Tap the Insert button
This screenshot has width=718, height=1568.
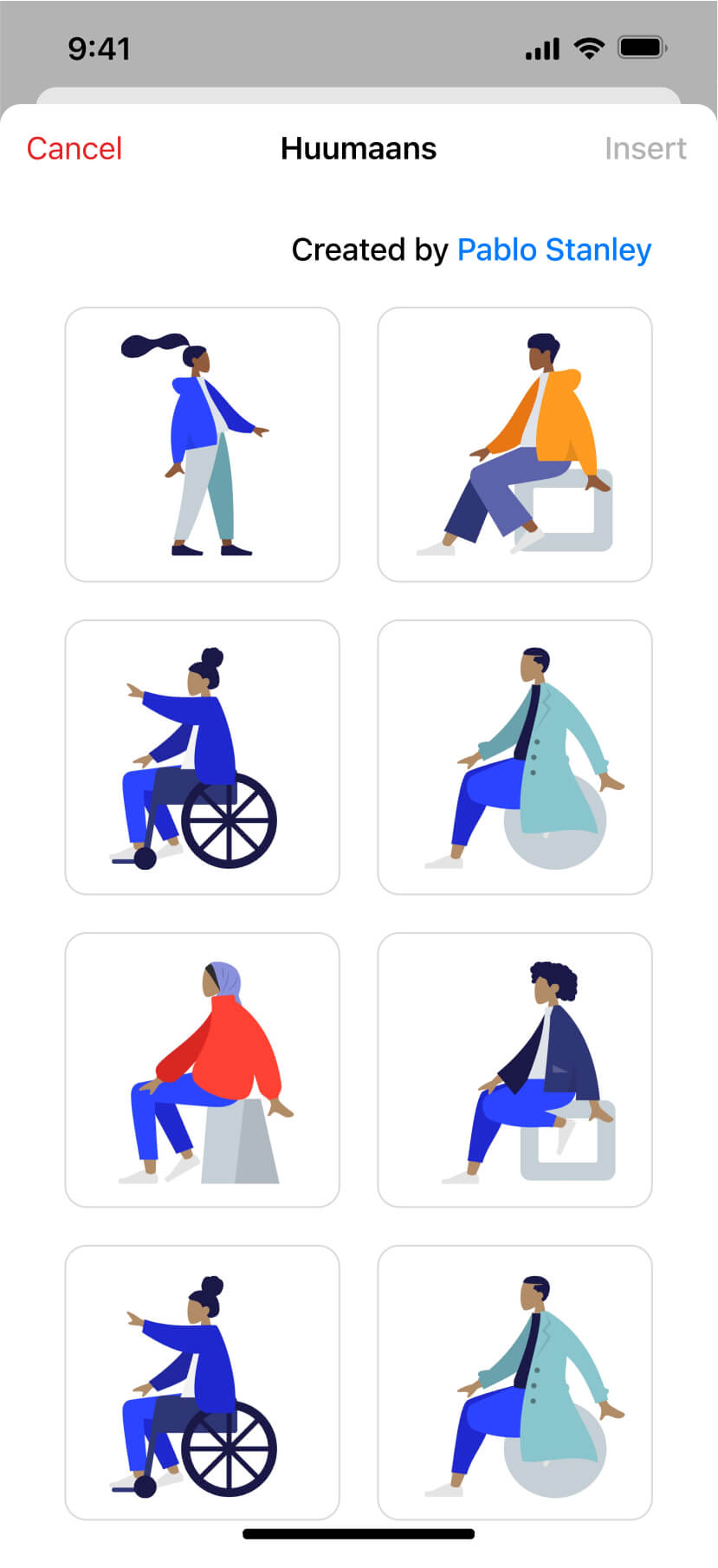pyautogui.click(x=645, y=149)
